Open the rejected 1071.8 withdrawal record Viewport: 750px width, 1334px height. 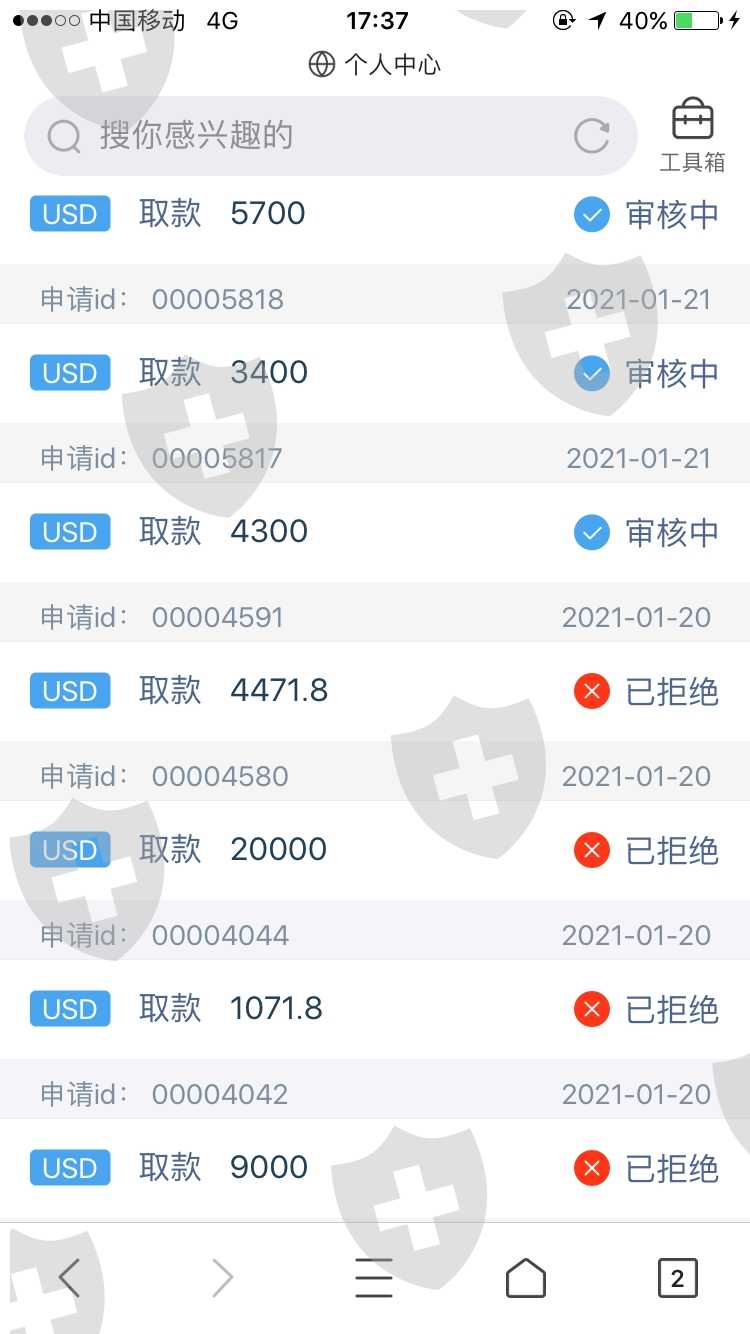[x=375, y=1009]
